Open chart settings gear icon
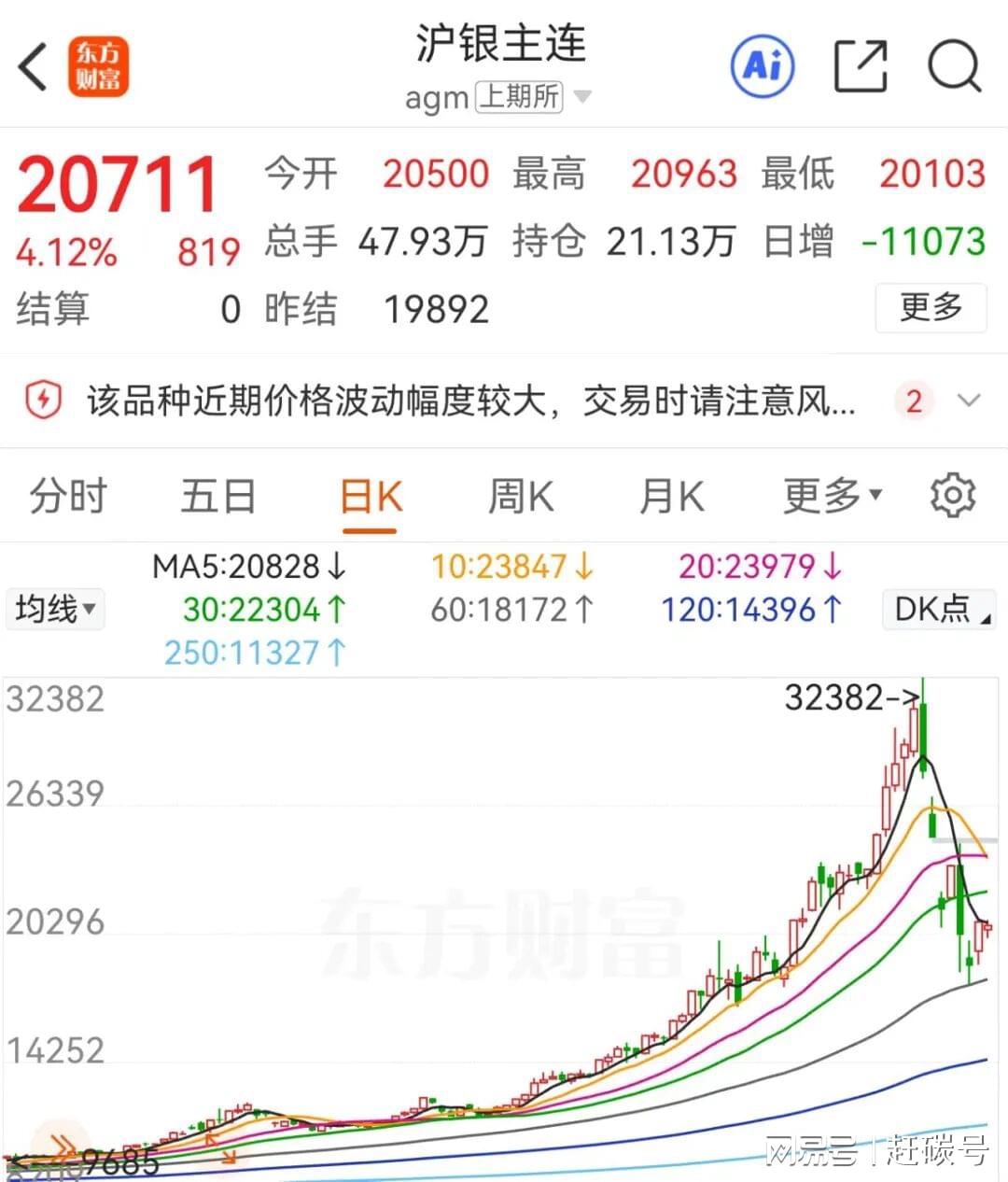This screenshot has width=1008, height=1182. coord(953,495)
